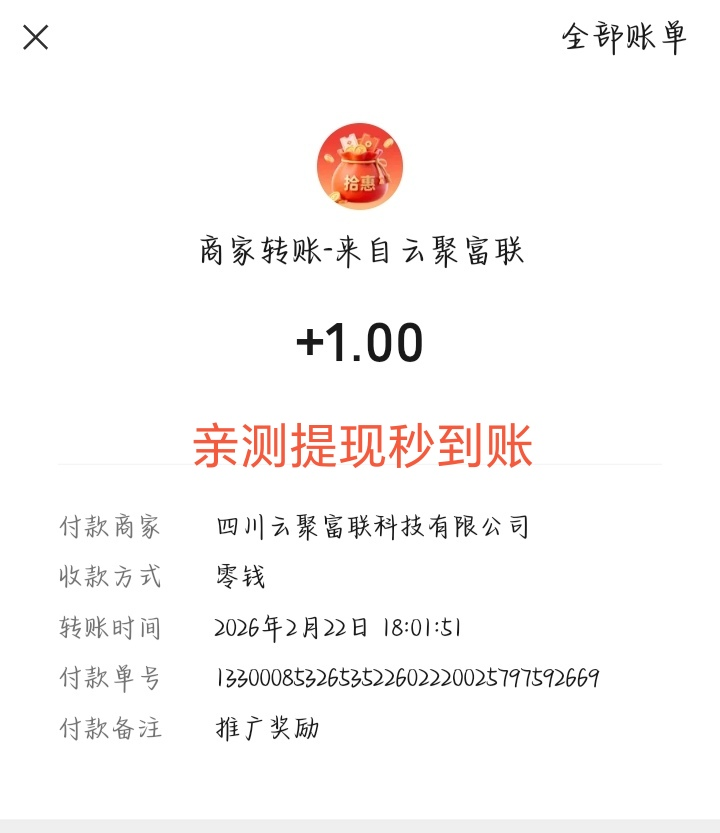
Task: Tap the circular avatar to view merchant profile
Action: [360, 166]
